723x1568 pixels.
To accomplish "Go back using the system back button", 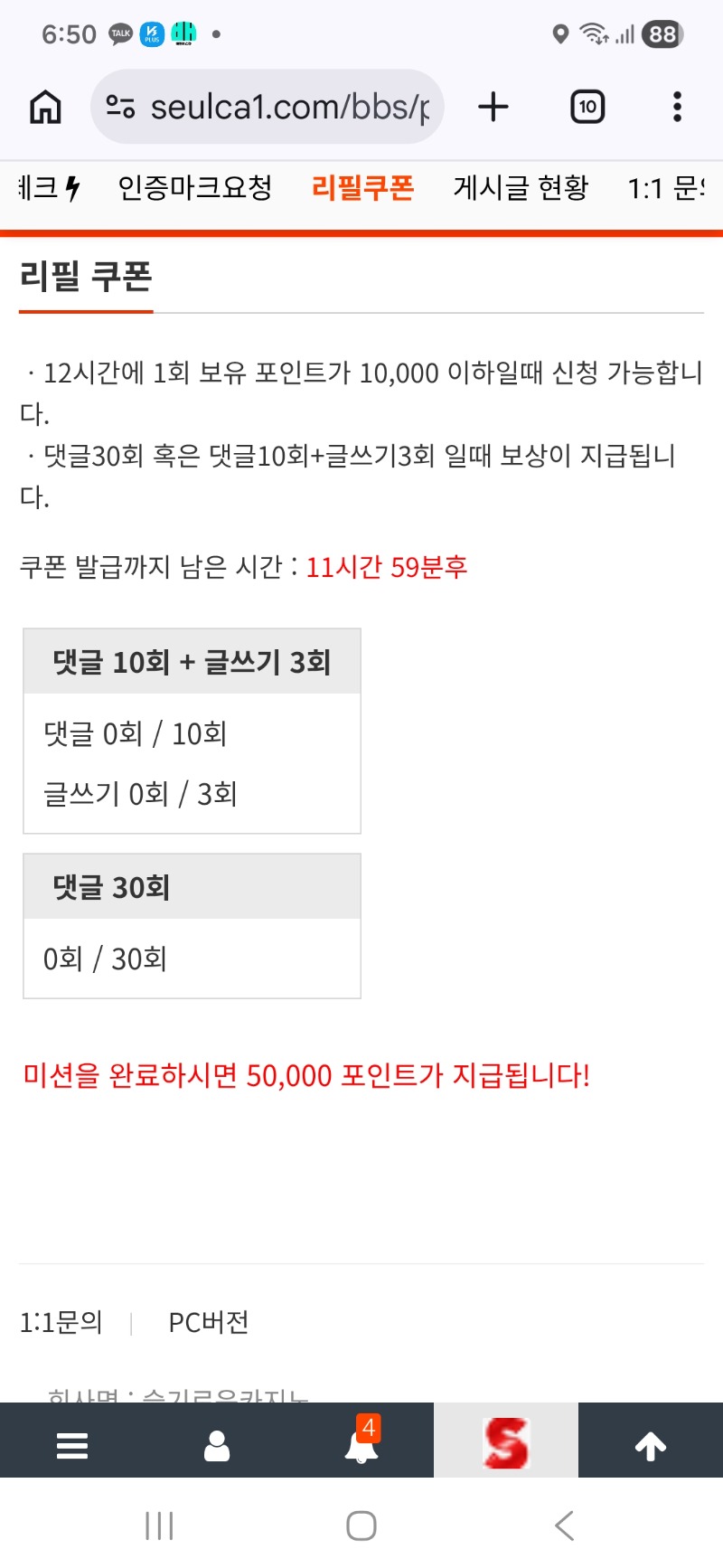I will tap(564, 1525).
